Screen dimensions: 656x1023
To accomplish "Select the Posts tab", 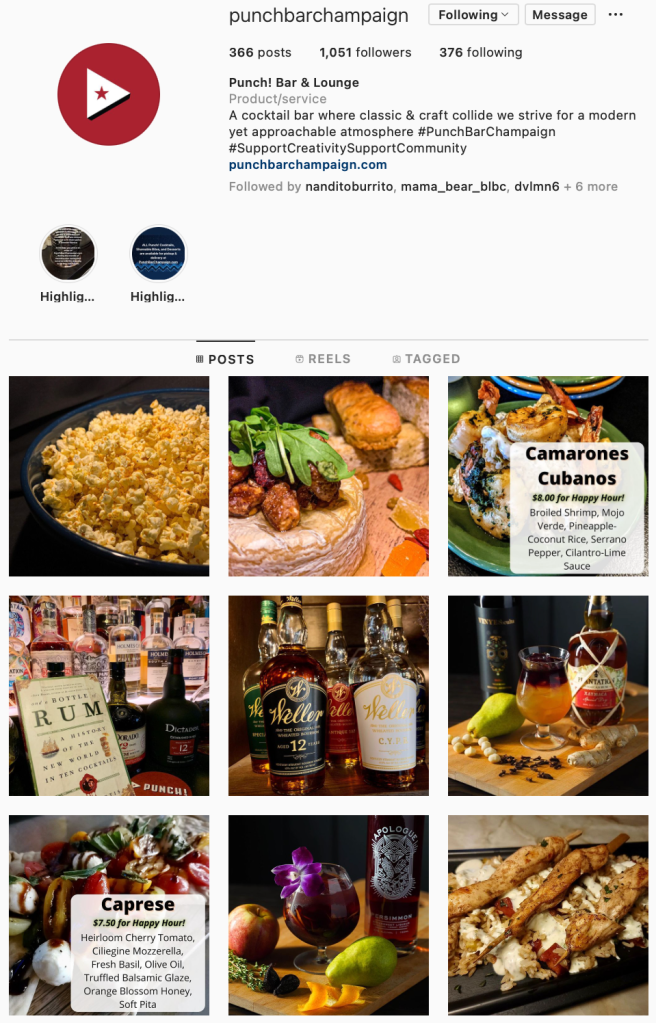I will pos(225,359).
